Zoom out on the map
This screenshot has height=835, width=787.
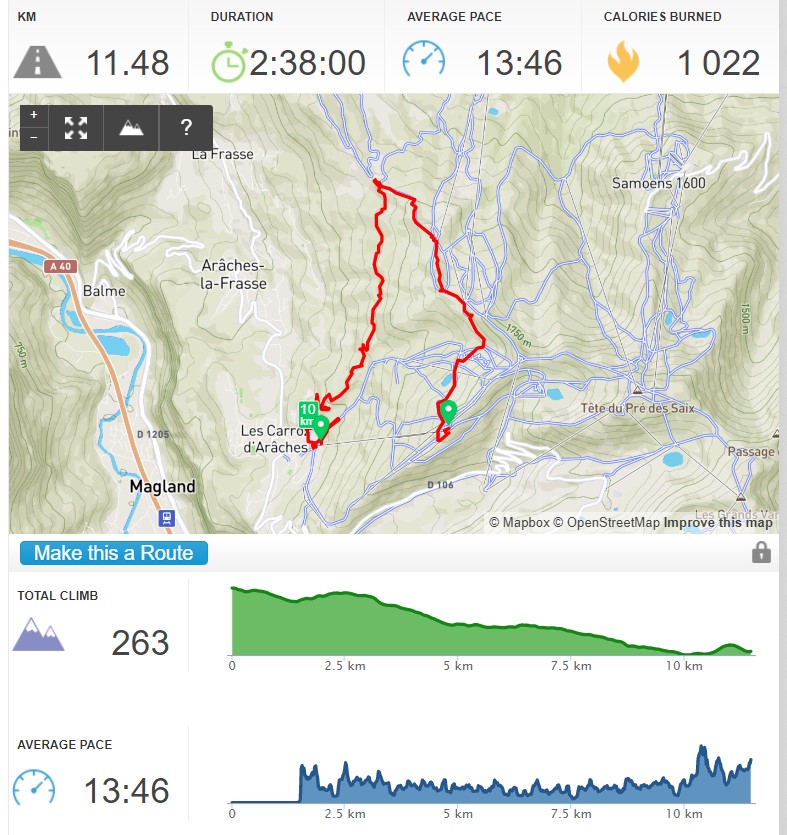point(34,137)
